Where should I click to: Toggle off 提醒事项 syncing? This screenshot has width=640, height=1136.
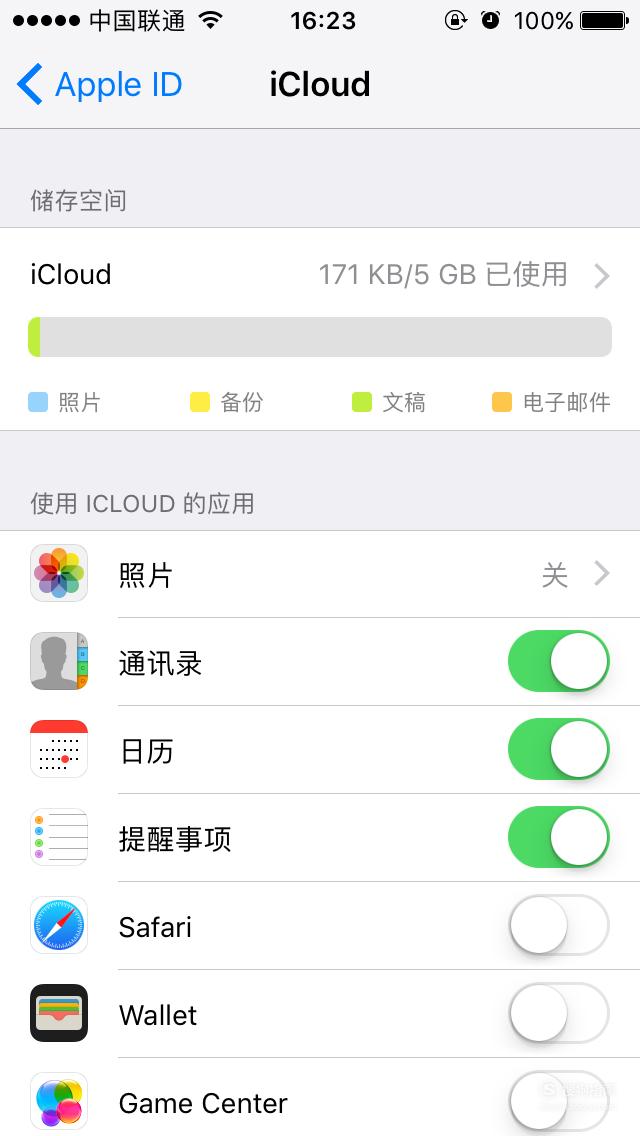(559, 838)
